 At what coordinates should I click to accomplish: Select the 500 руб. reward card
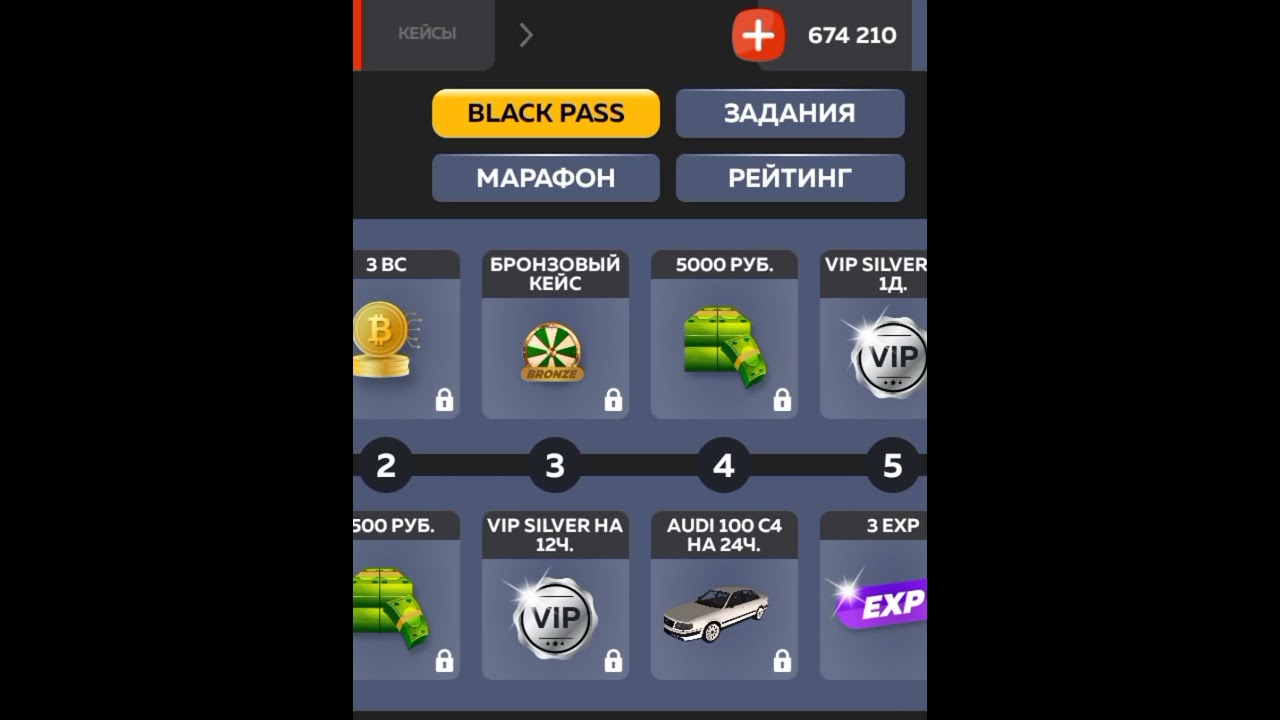(405, 596)
